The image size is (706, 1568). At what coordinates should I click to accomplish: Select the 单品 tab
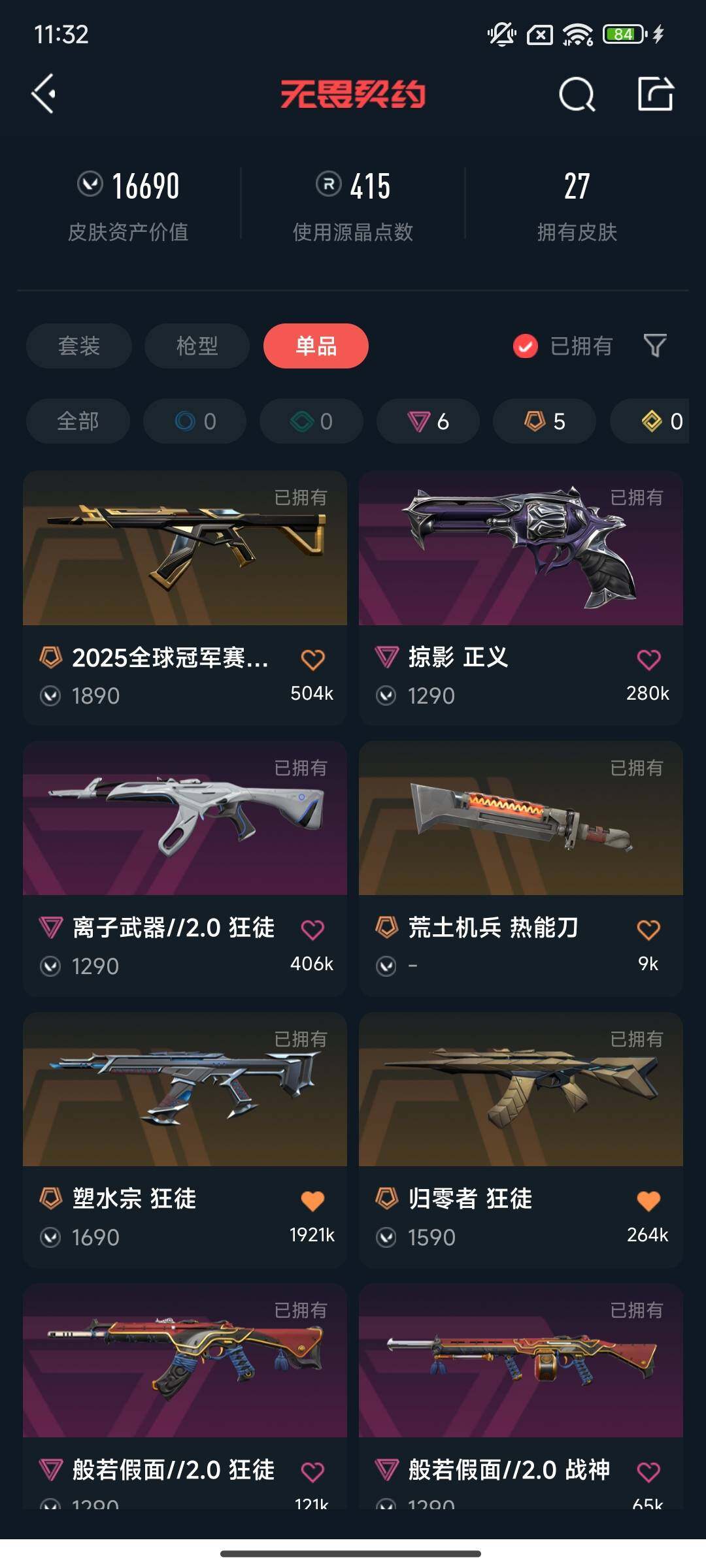pyautogui.click(x=316, y=346)
